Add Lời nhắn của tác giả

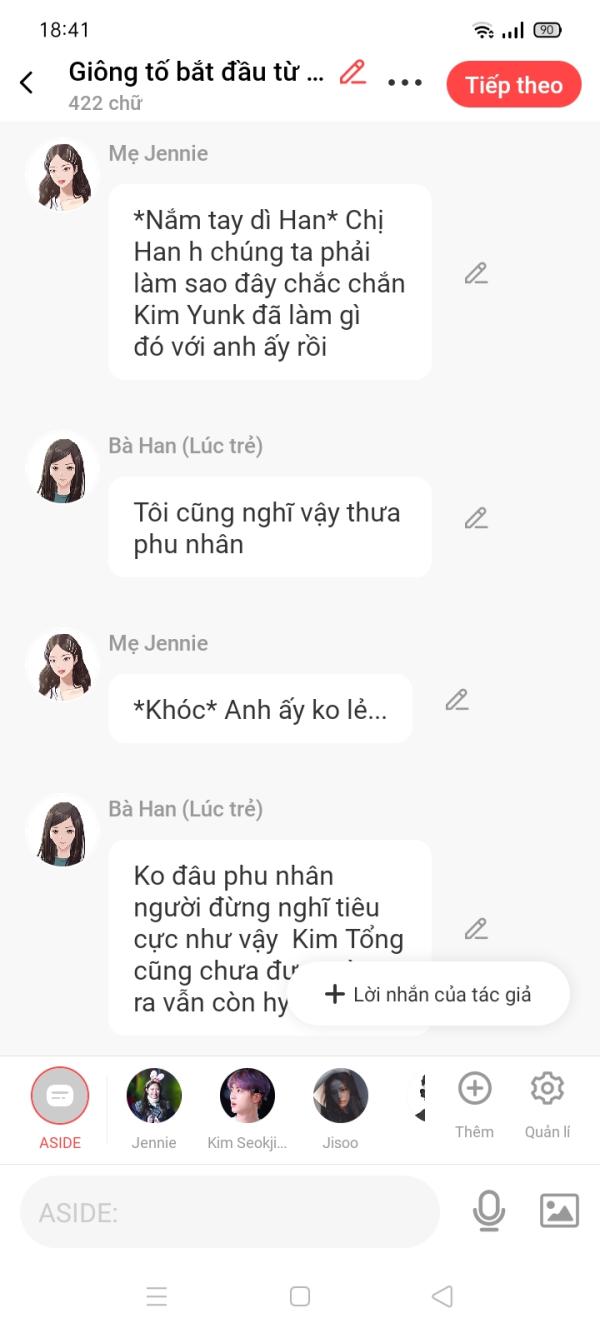click(429, 994)
